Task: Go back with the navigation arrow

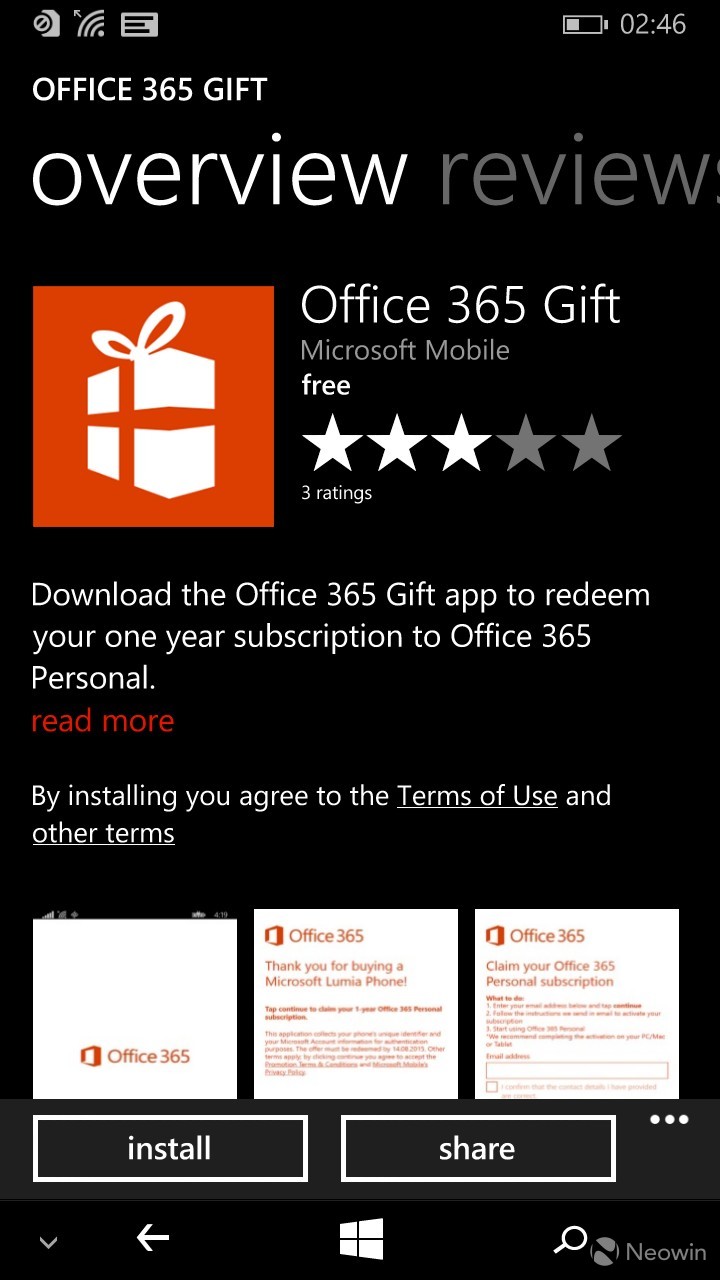Action: (153, 1239)
